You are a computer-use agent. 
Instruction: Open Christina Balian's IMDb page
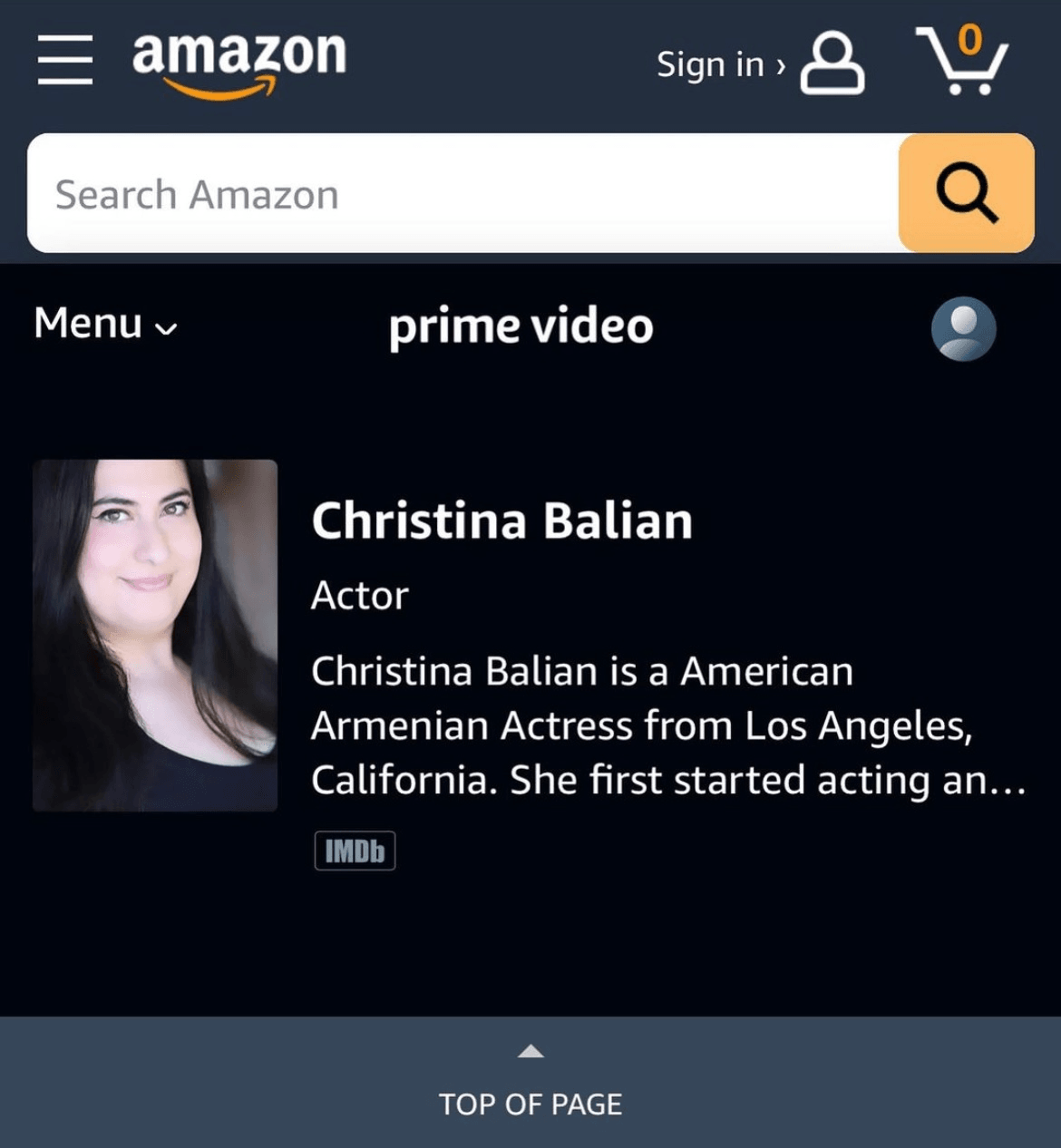(355, 851)
